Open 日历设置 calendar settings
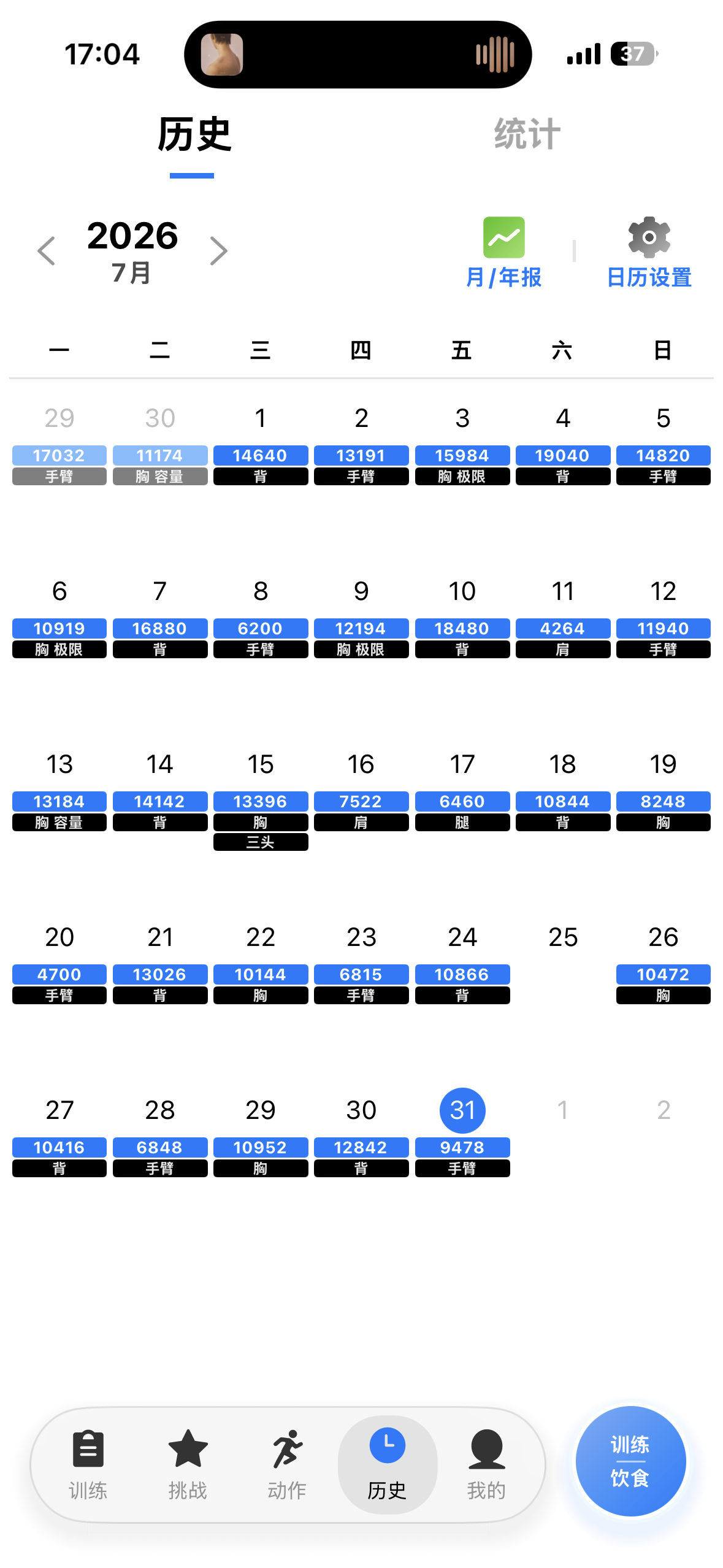The width and height of the screenshot is (723, 1568). (x=649, y=253)
